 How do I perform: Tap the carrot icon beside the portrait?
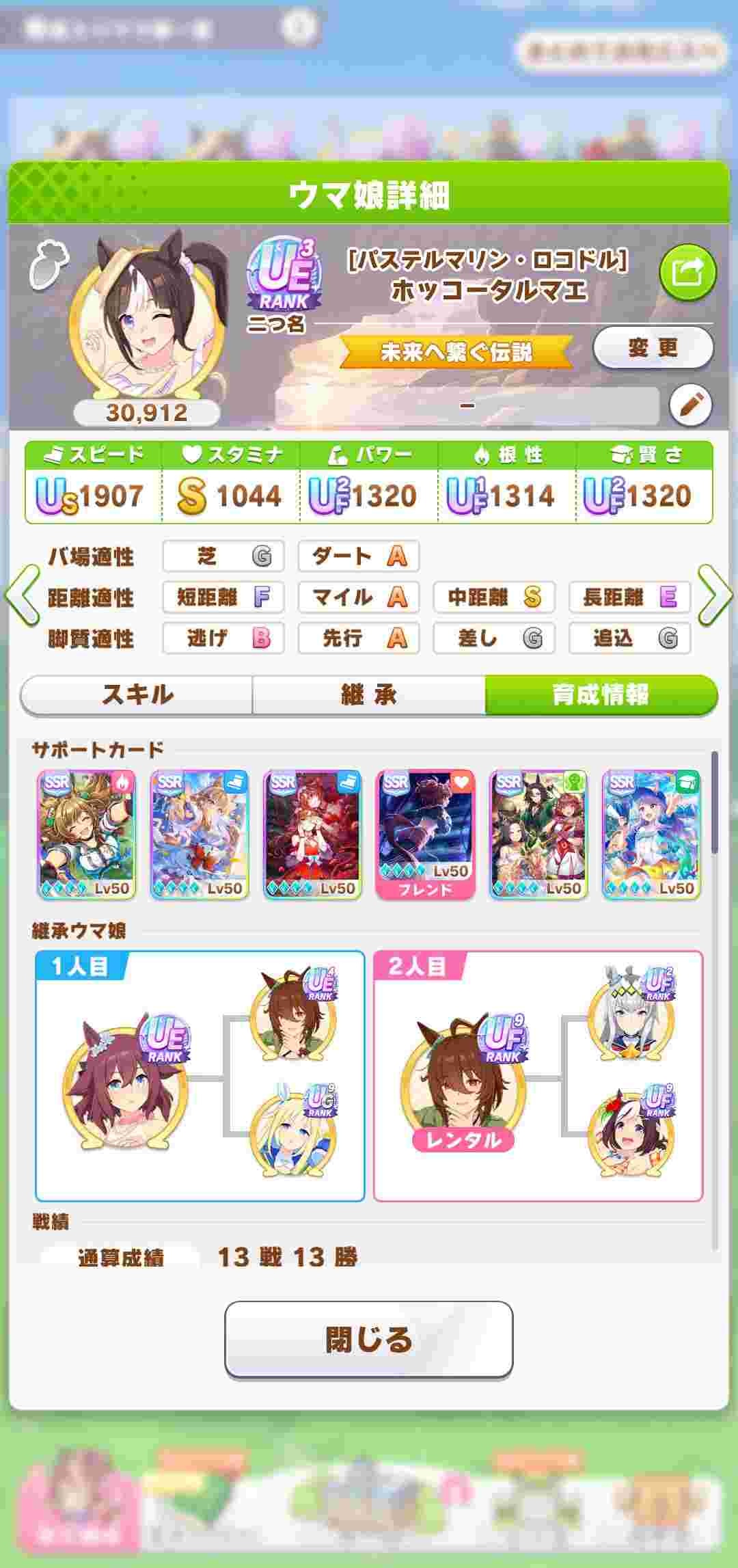(49, 264)
